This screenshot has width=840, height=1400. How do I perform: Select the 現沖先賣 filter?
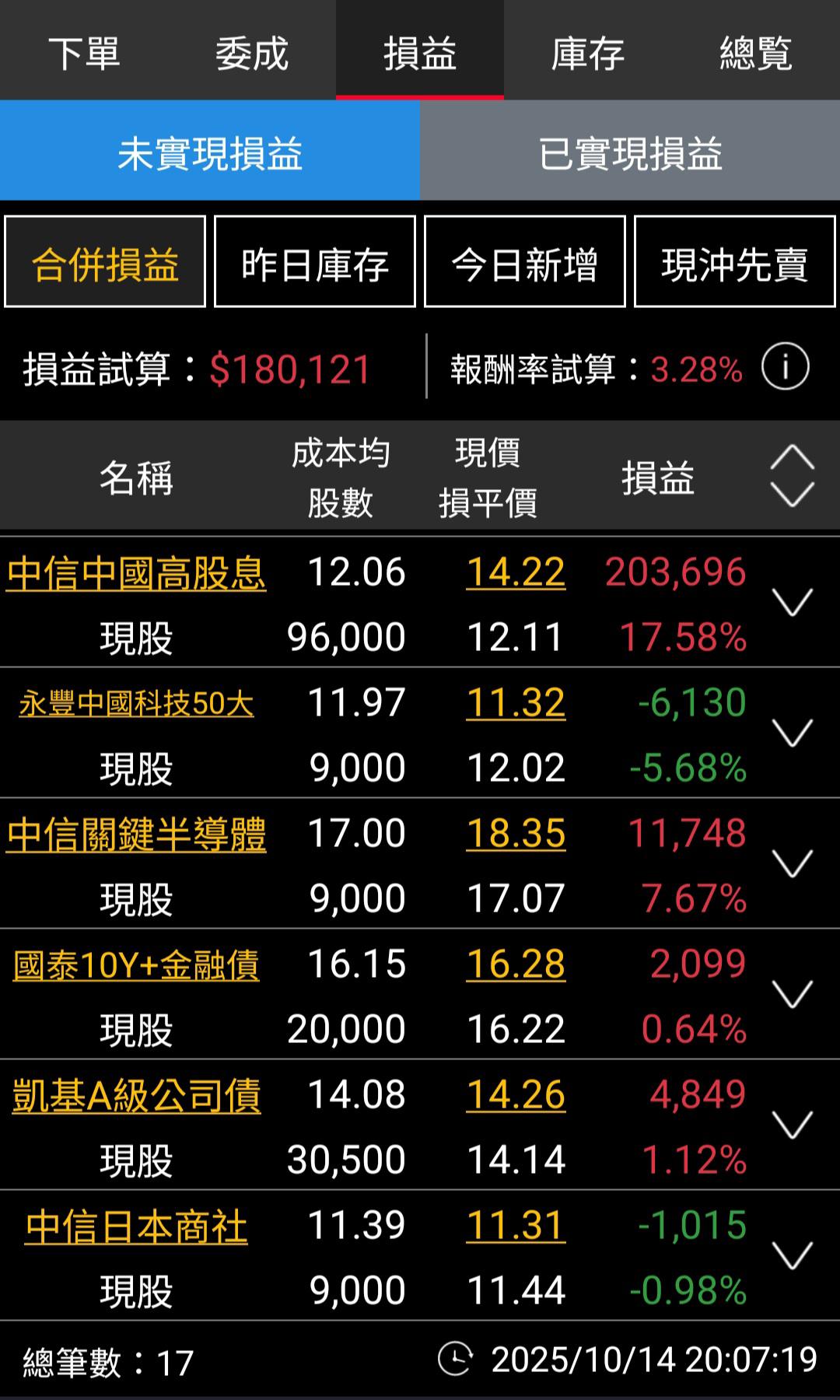[734, 264]
